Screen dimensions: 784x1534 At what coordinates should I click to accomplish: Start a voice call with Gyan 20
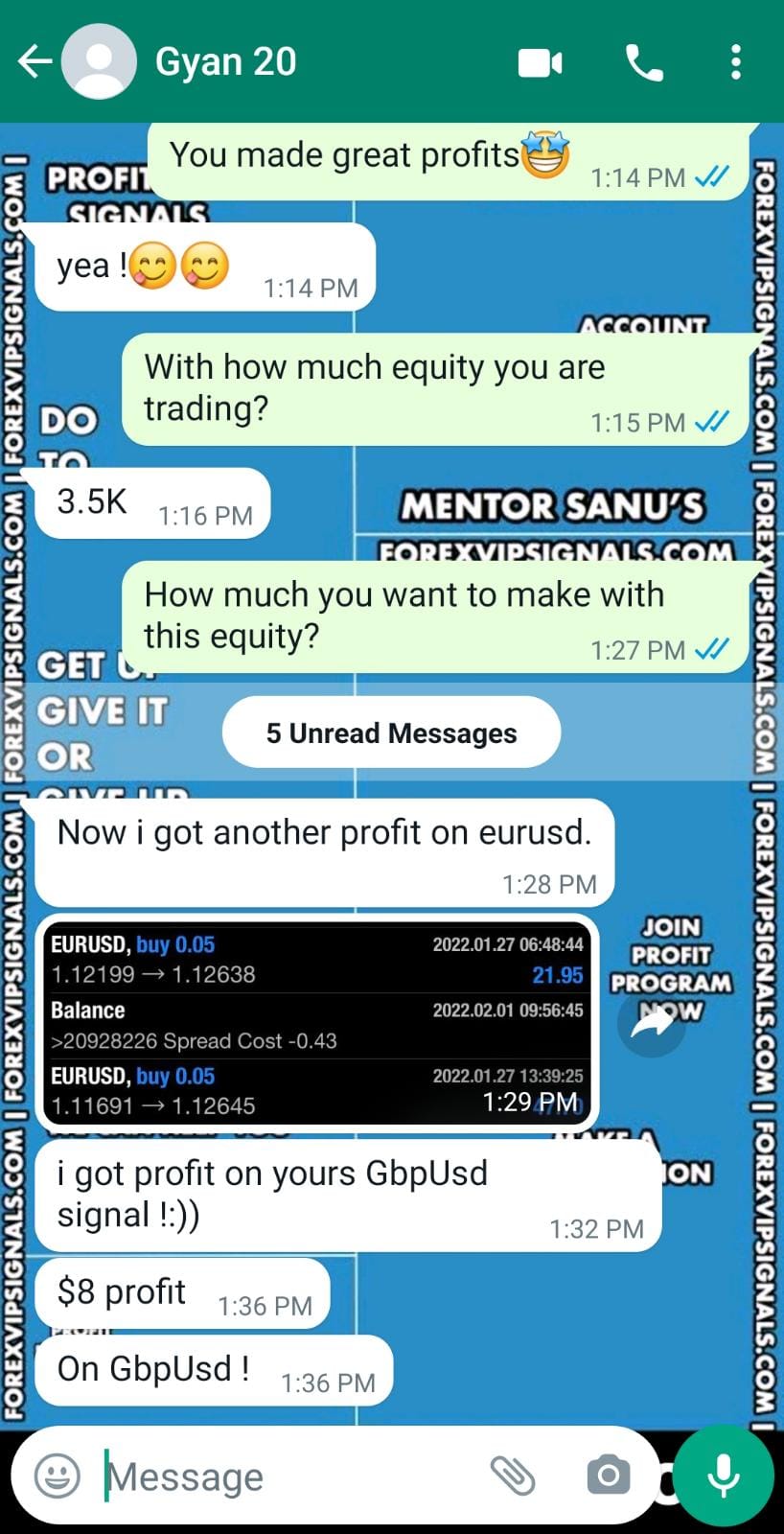tap(644, 63)
